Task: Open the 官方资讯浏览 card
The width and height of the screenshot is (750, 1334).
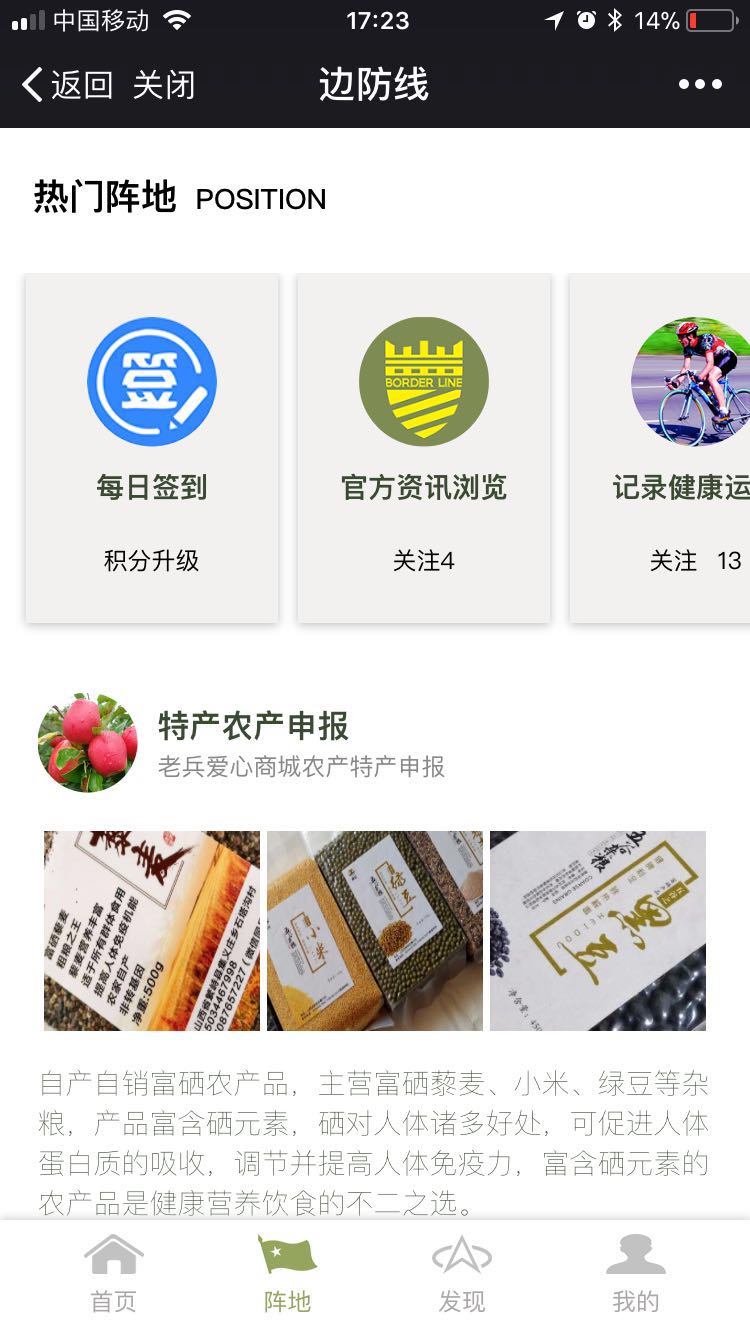Action: [424, 448]
